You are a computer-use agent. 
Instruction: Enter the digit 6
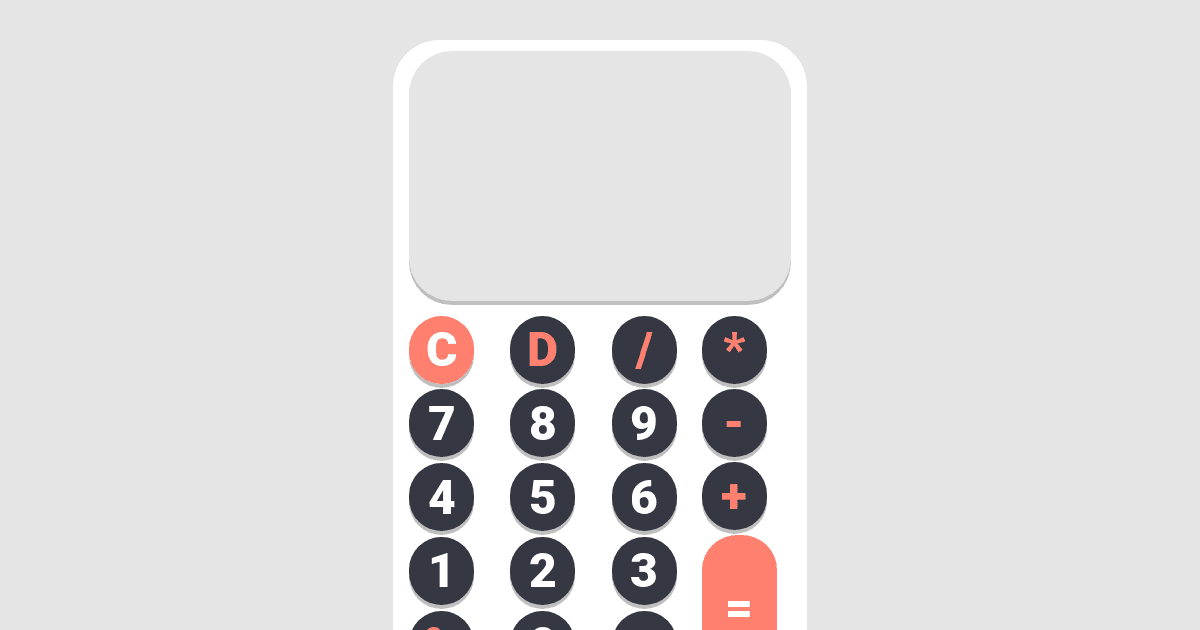[644, 496]
